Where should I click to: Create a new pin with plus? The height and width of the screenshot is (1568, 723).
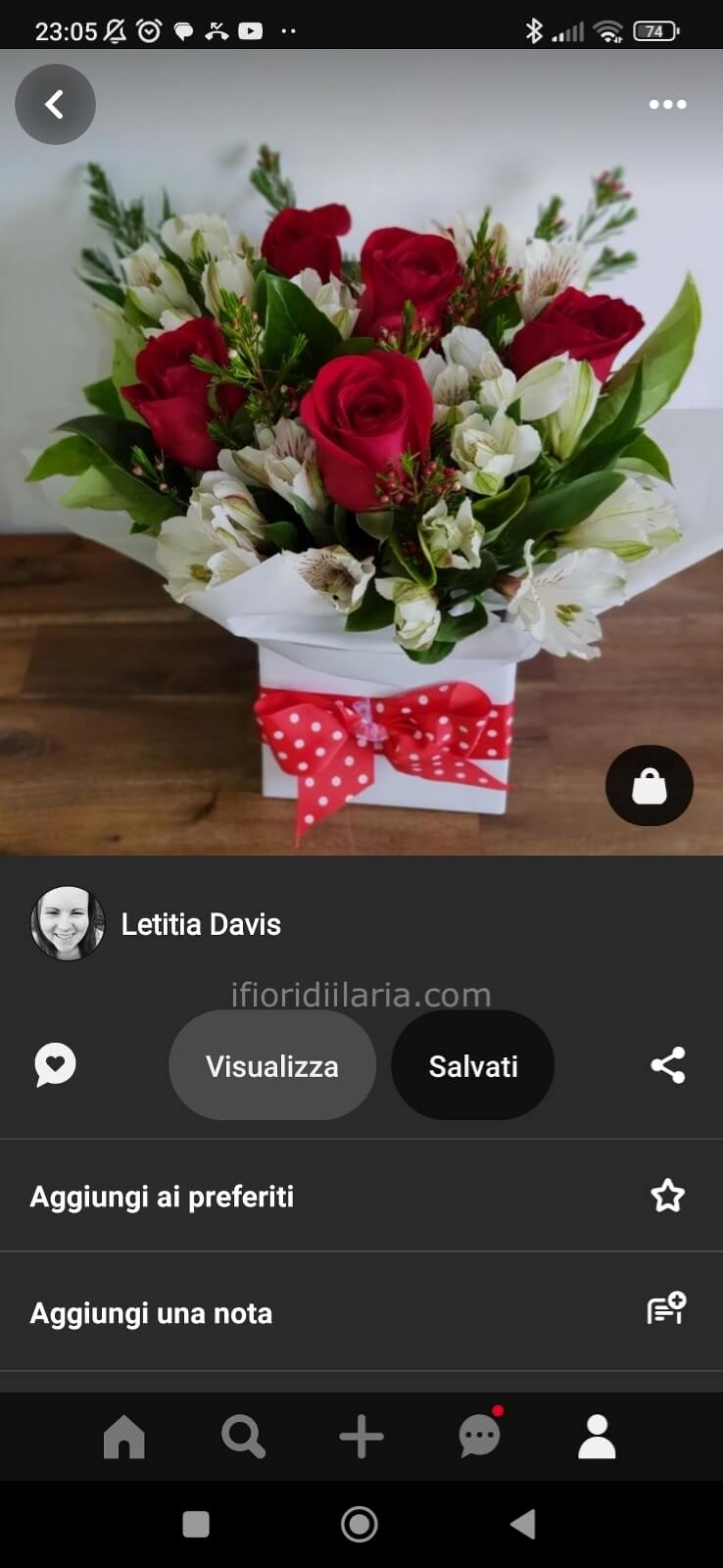pos(361,1437)
